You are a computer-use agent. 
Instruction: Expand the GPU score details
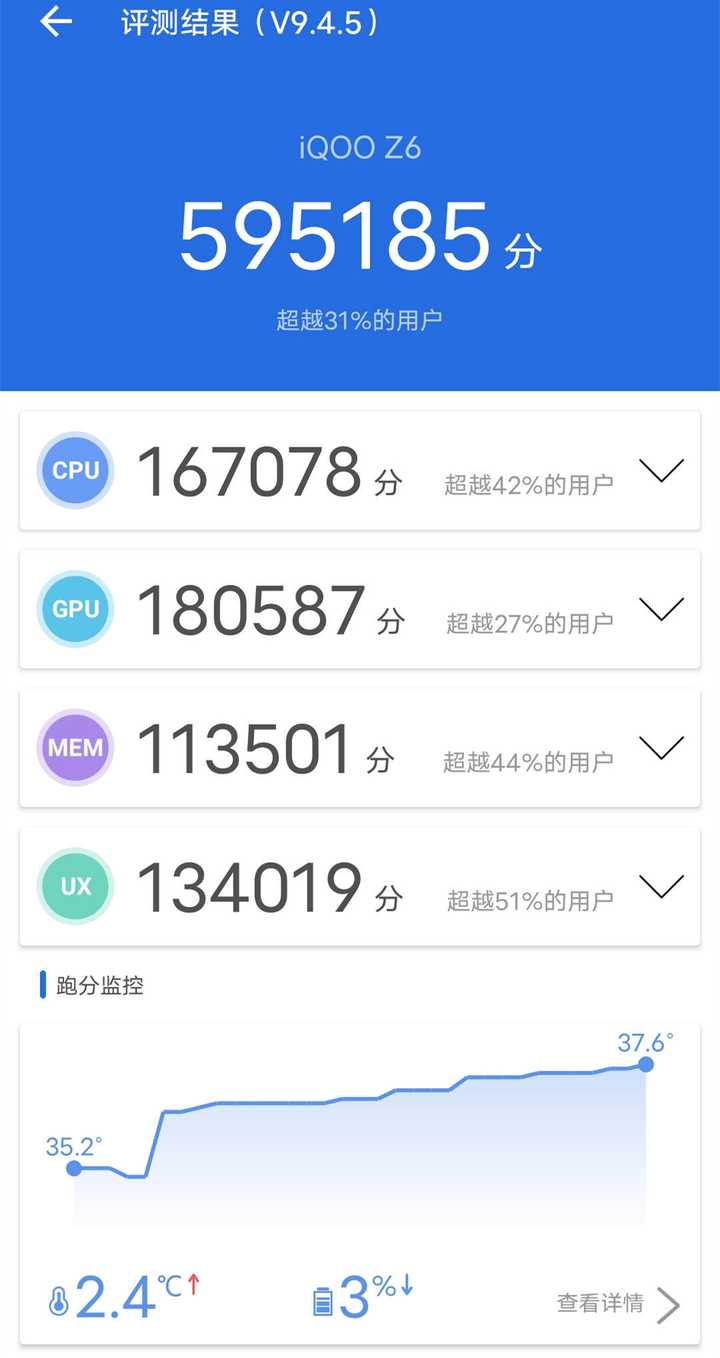coord(661,609)
